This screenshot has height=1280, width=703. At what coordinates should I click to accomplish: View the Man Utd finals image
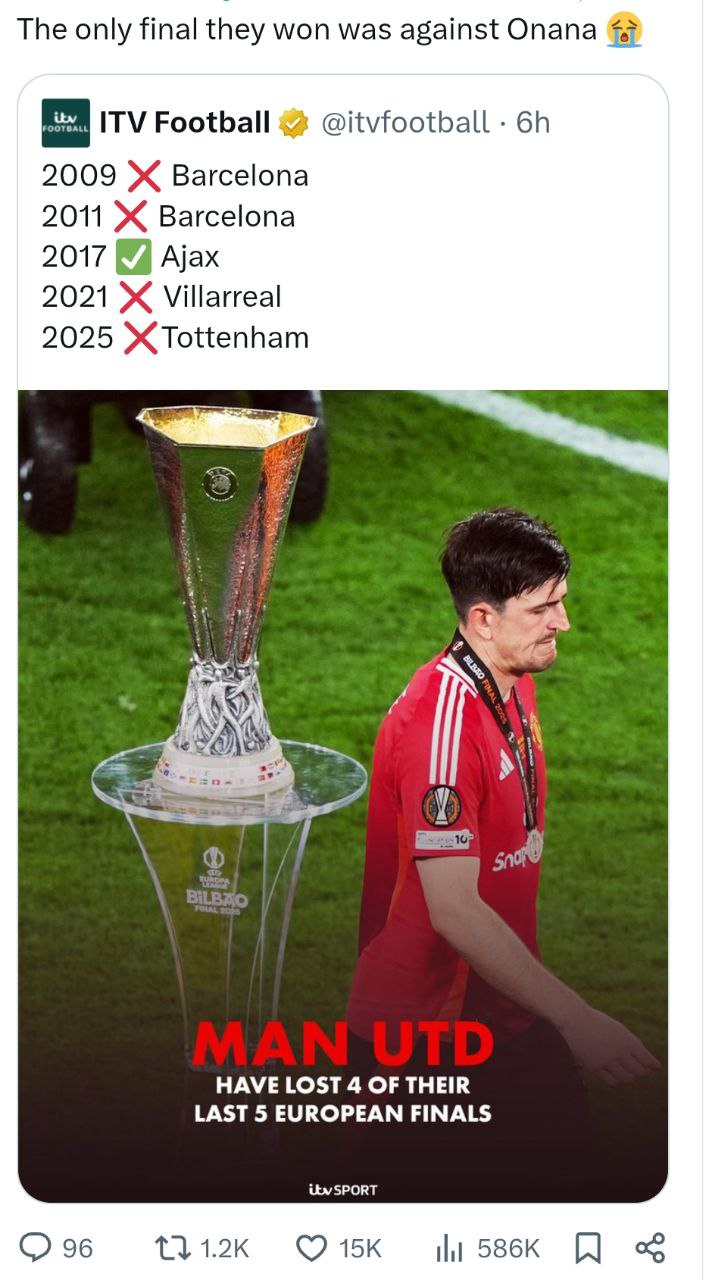(x=343, y=795)
